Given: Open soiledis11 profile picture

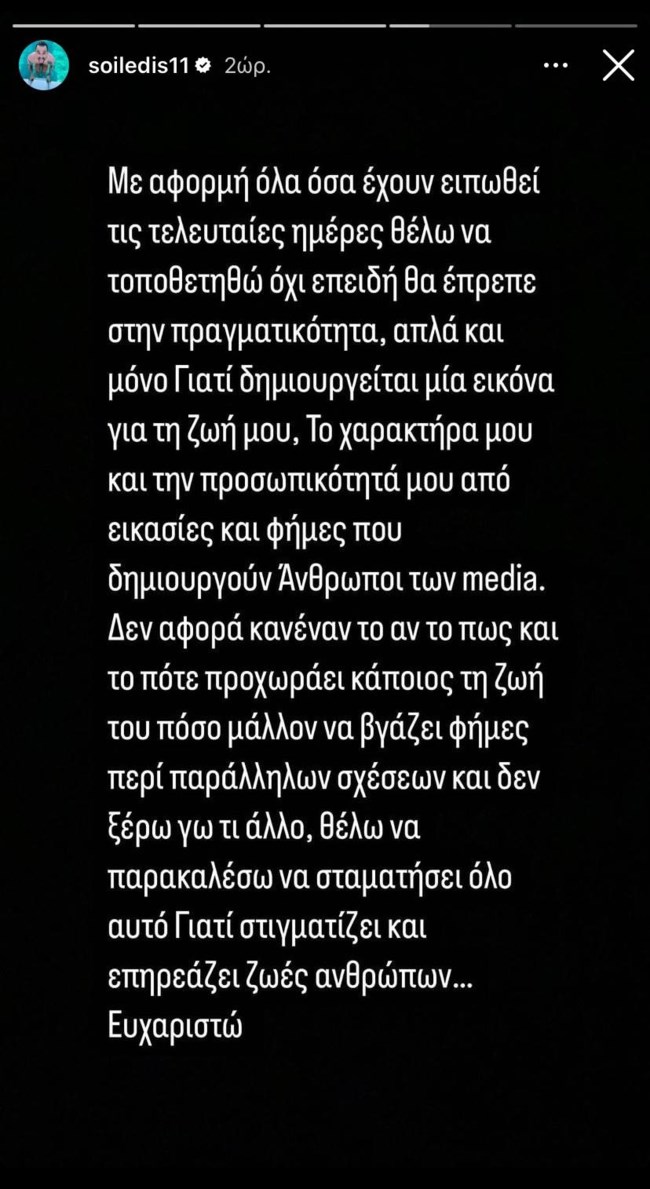Looking at the screenshot, I should click(x=44, y=66).
